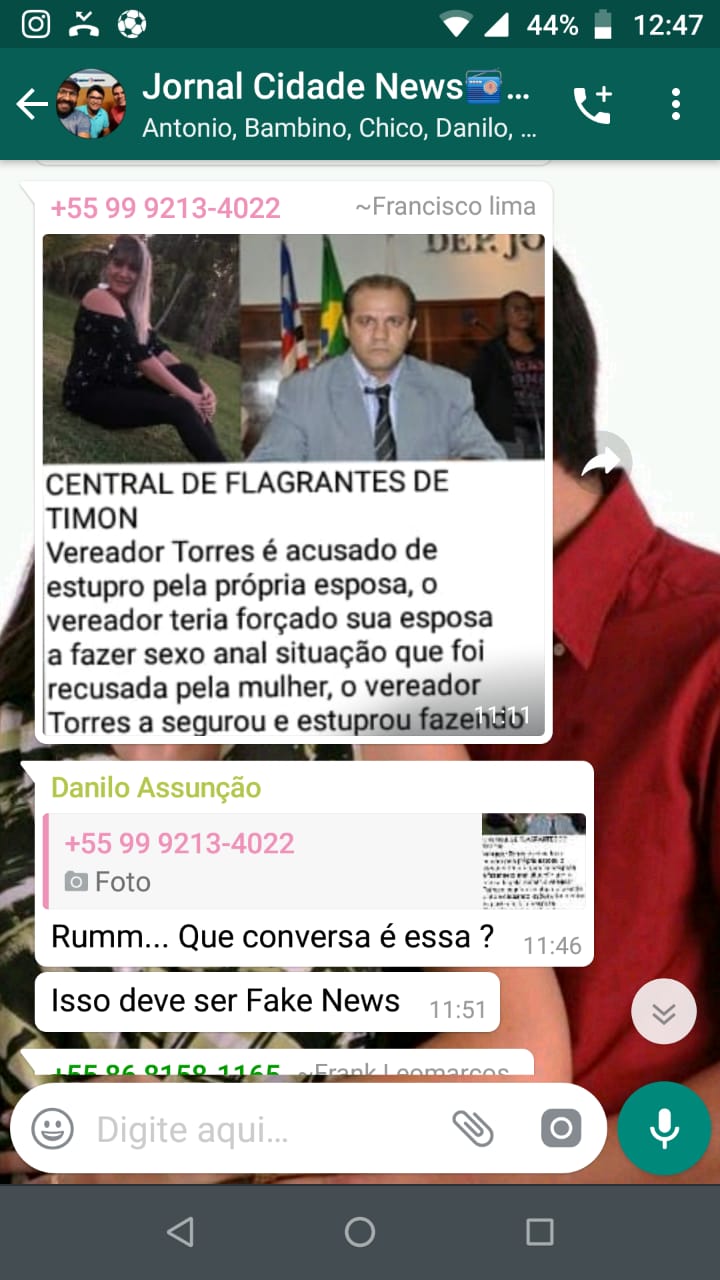Tap the system home button
The image size is (720, 1280).
(x=360, y=1232)
